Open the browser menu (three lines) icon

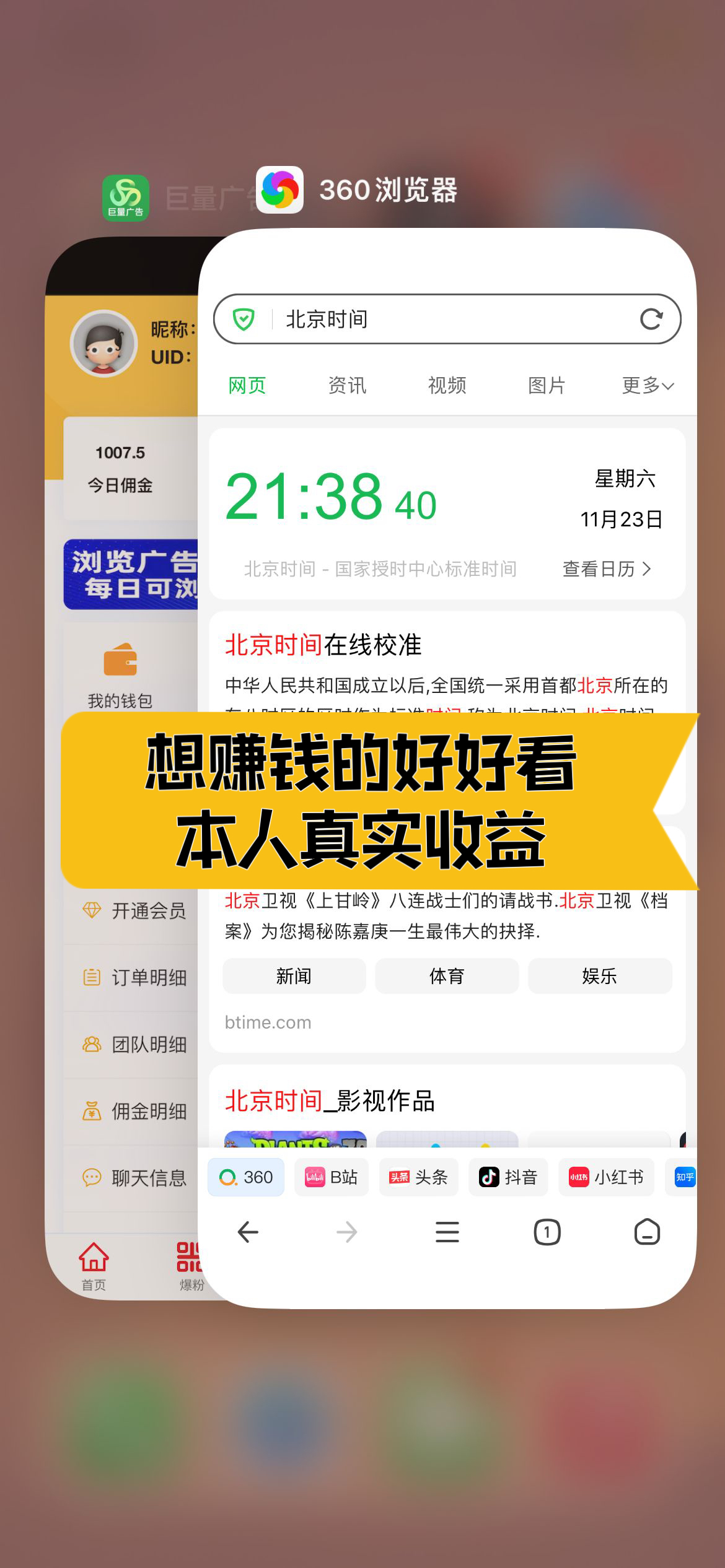(447, 1232)
